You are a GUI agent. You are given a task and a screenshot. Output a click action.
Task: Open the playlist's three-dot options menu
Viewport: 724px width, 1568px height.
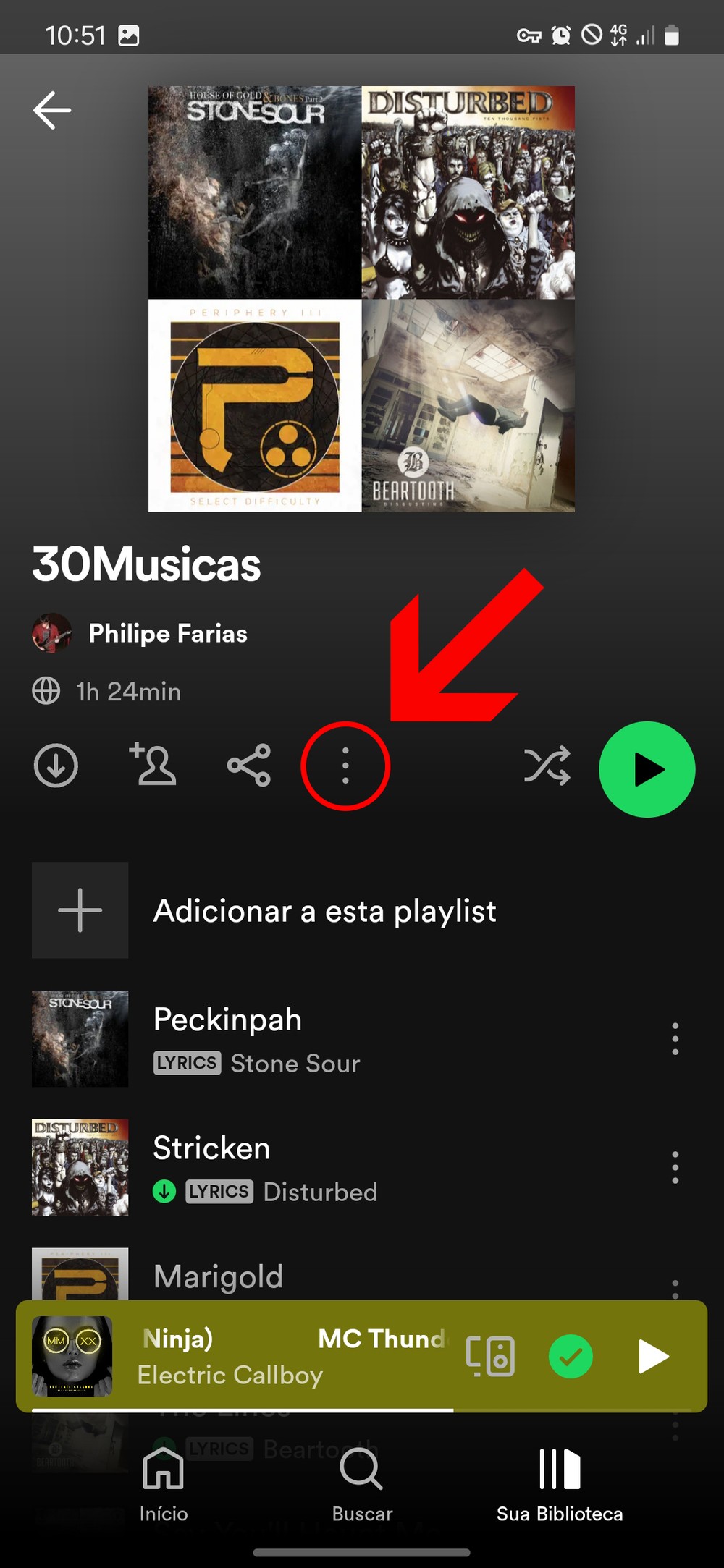pyautogui.click(x=345, y=766)
